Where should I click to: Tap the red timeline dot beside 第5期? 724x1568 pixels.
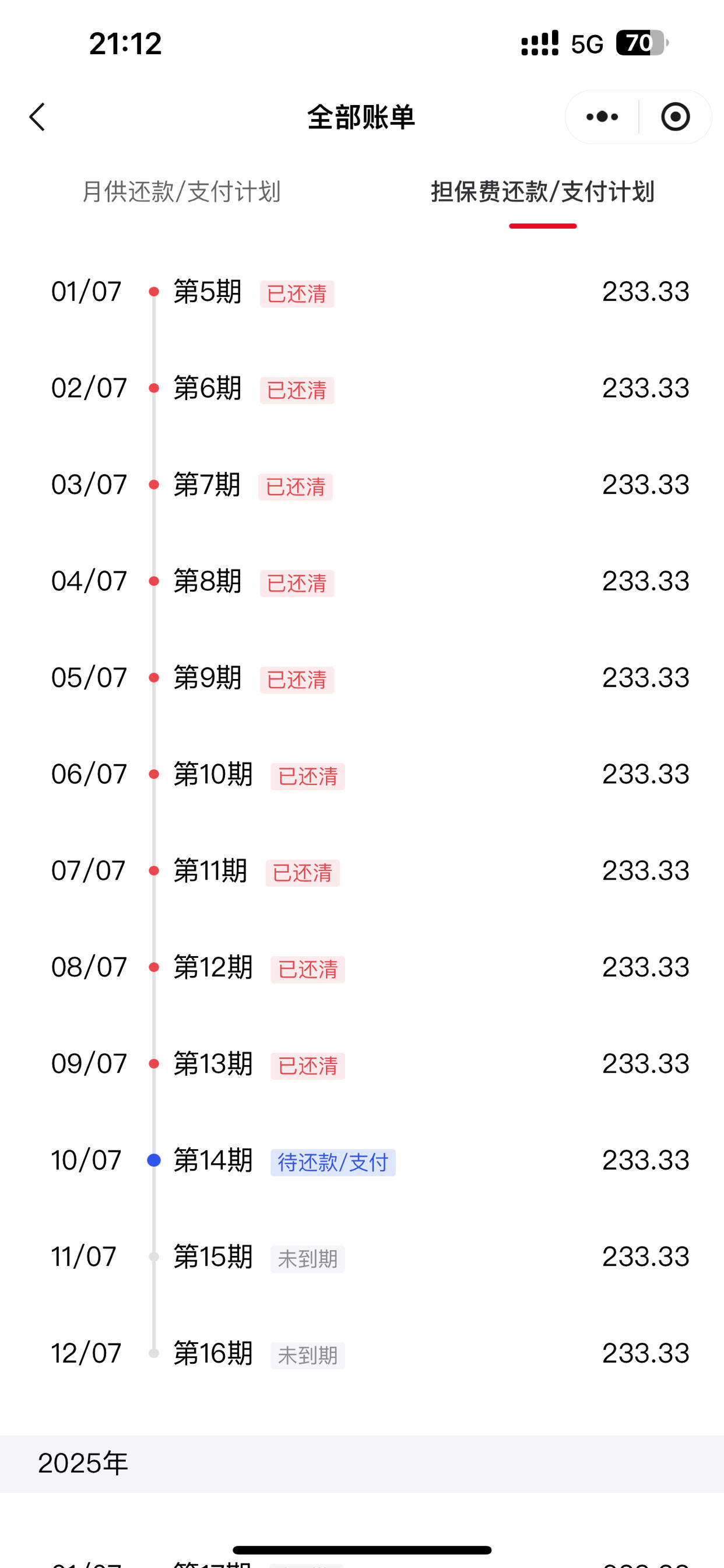pyautogui.click(x=153, y=292)
